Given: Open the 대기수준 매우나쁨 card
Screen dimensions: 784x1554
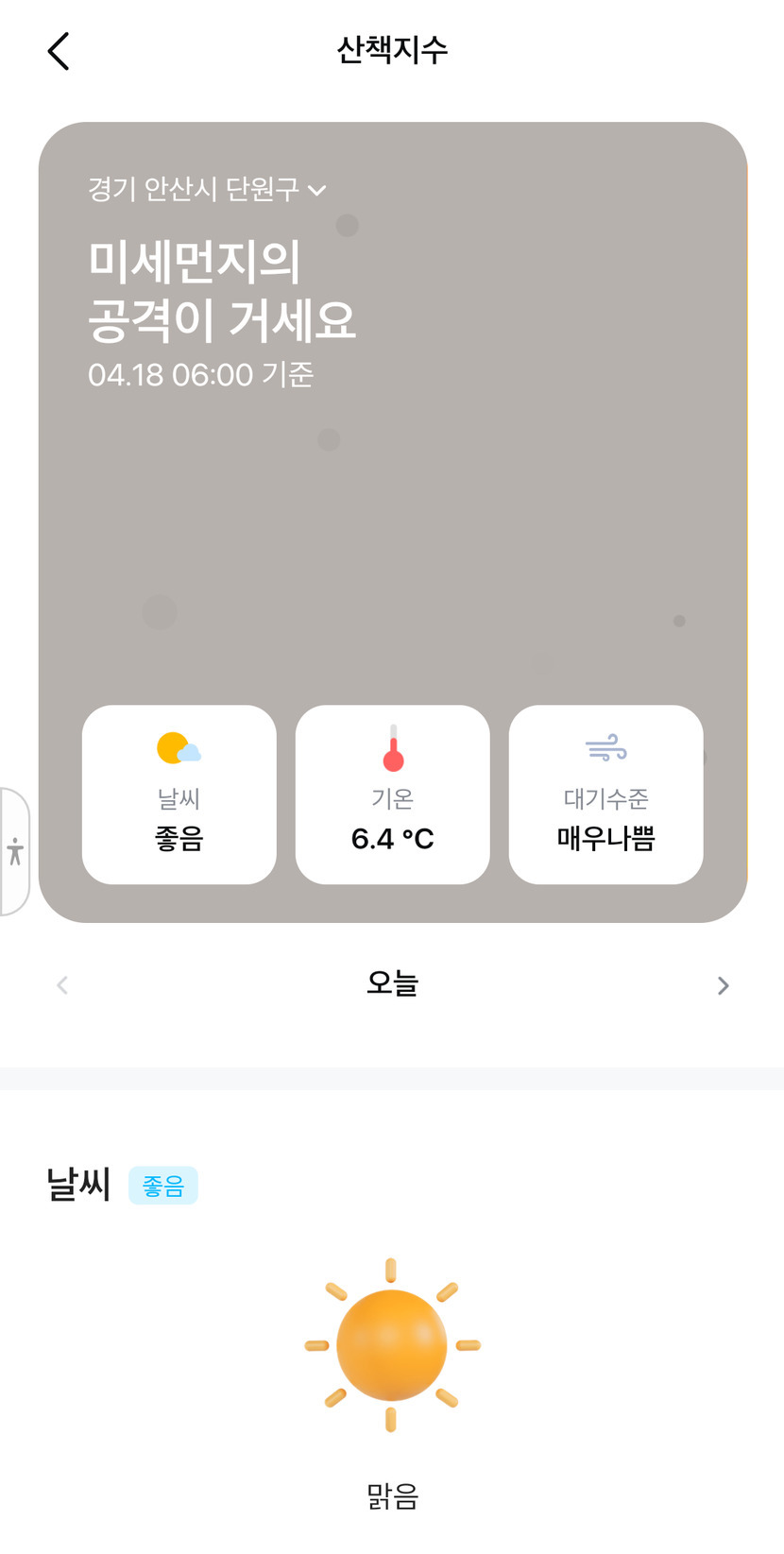Looking at the screenshot, I should (605, 794).
